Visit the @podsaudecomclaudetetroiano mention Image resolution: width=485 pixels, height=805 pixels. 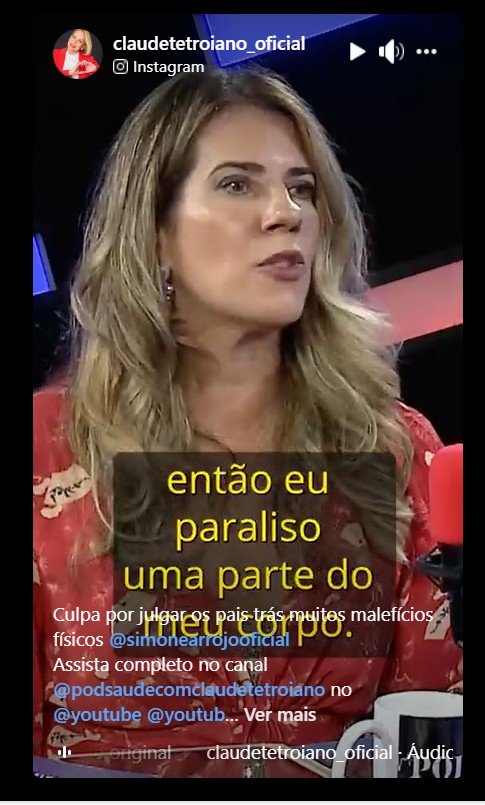[189, 689]
